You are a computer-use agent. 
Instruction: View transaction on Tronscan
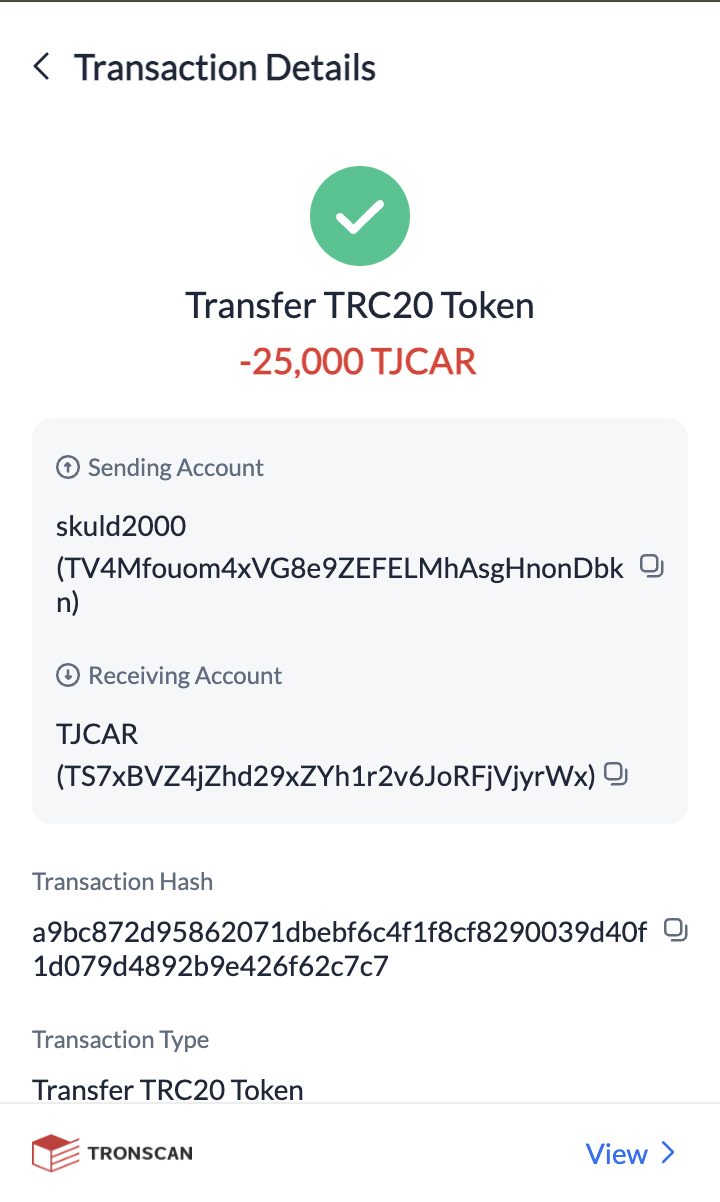click(x=630, y=1153)
